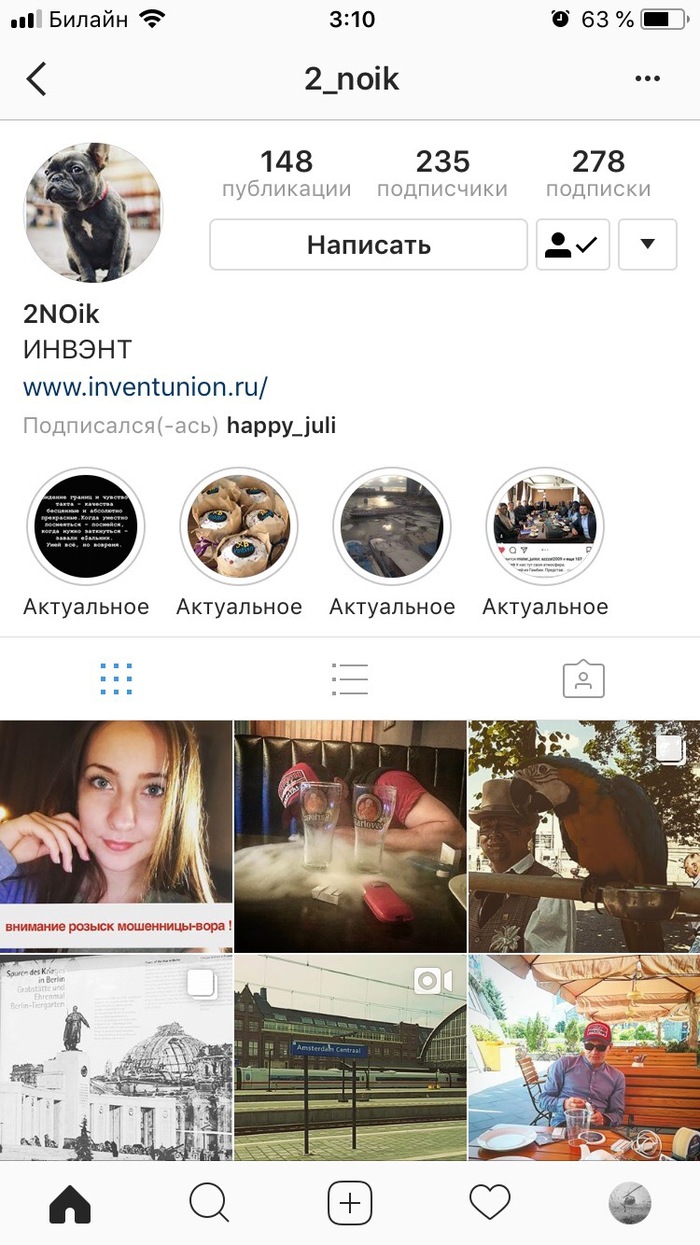Switch to list view tab
The width and height of the screenshot is (700, 1245).
coord(350,679)
